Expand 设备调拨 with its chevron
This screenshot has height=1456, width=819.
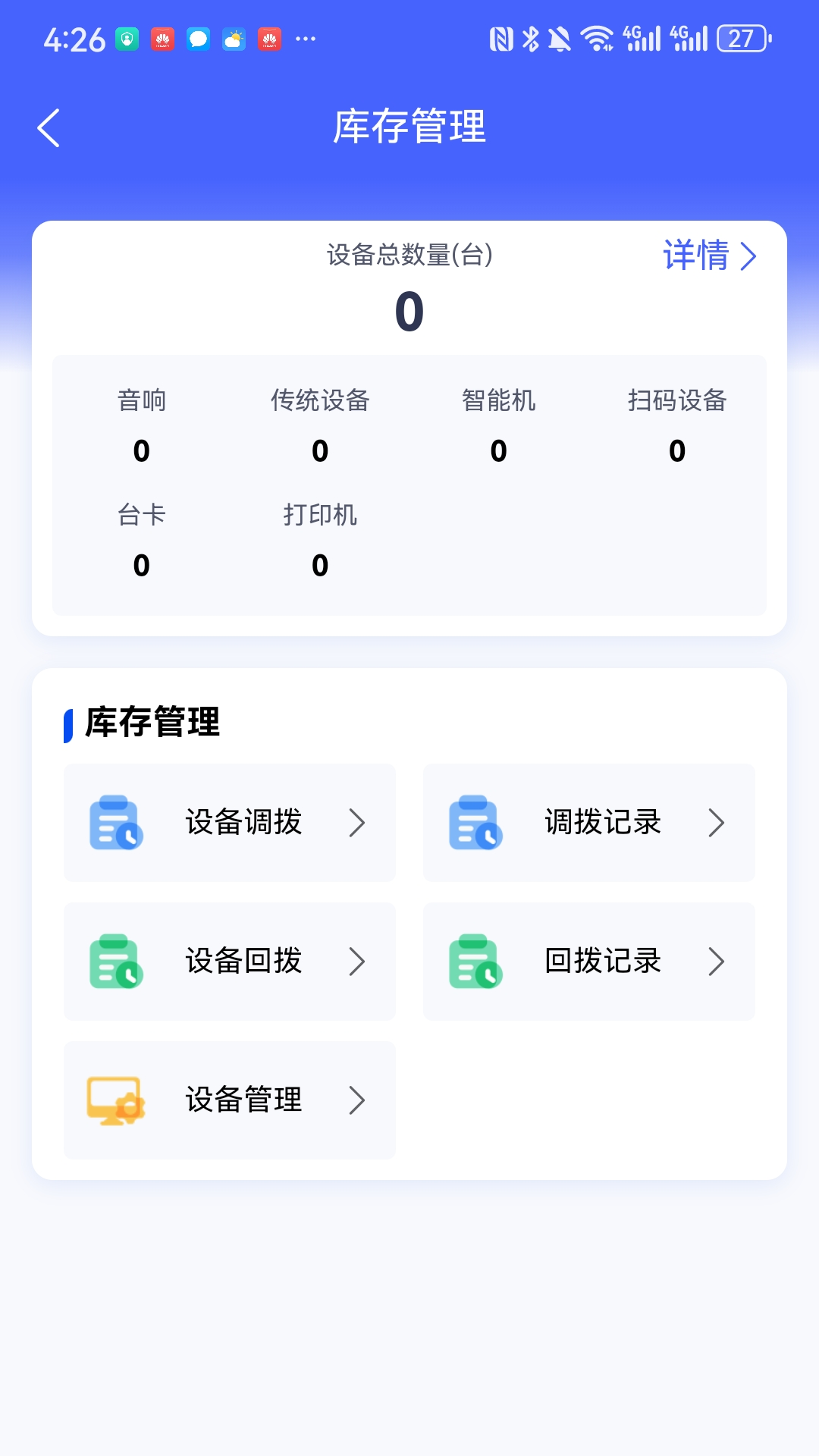tap(358, 824)
